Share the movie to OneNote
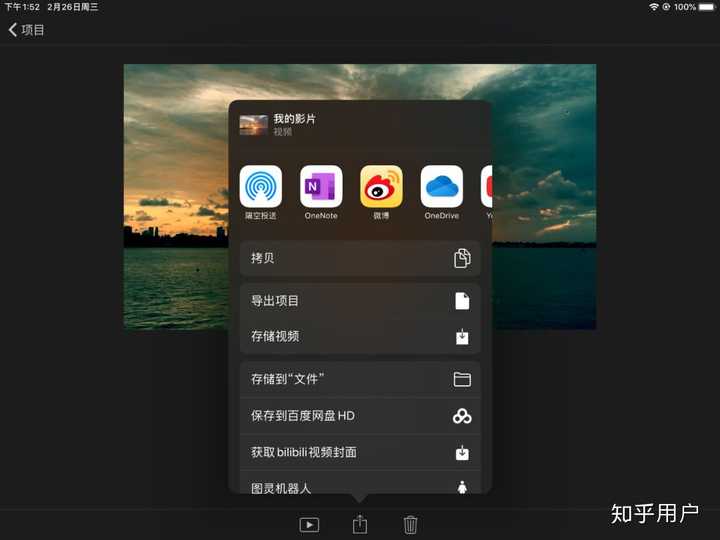The width and height of the screenshot is (720, 540). pos(321,187)
